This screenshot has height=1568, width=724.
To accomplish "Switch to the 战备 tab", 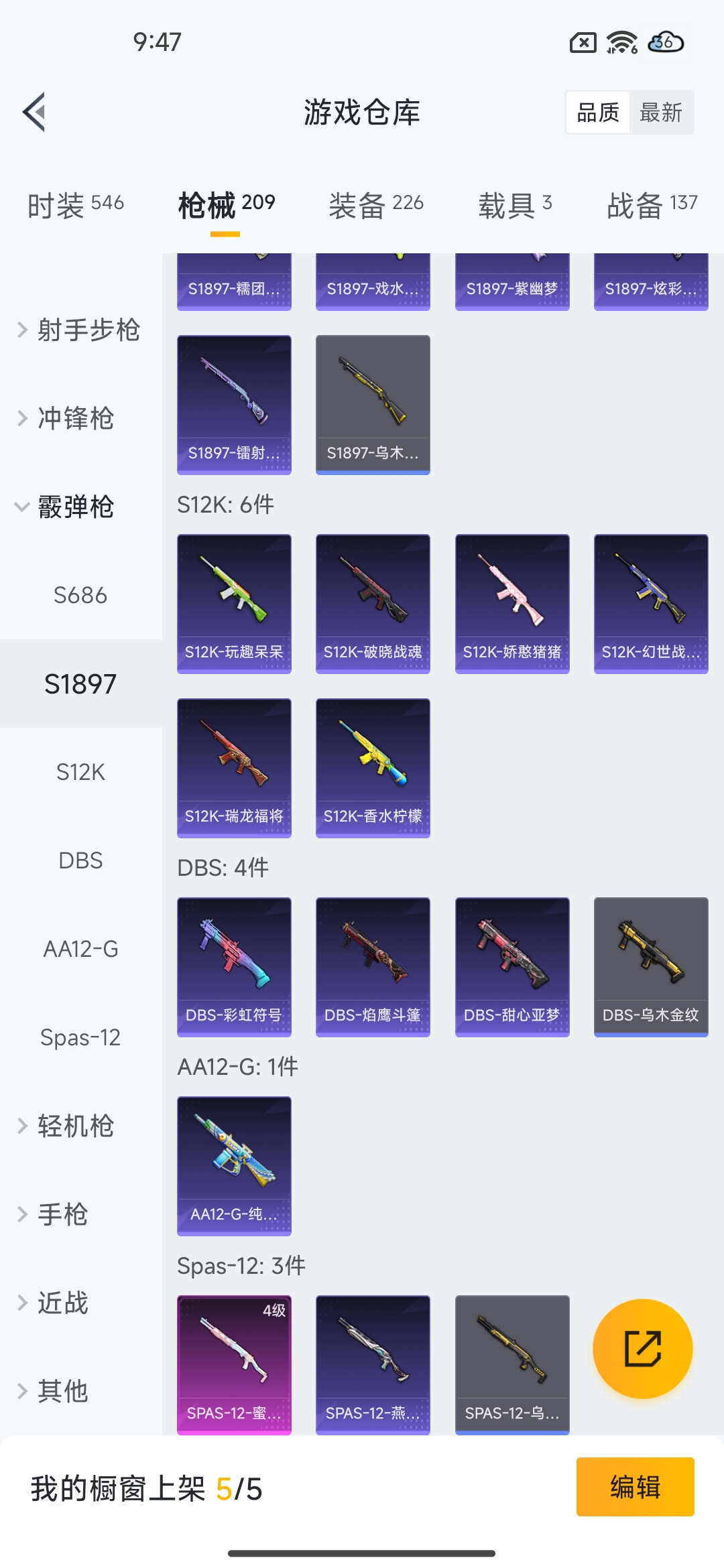I will [652, 204].
